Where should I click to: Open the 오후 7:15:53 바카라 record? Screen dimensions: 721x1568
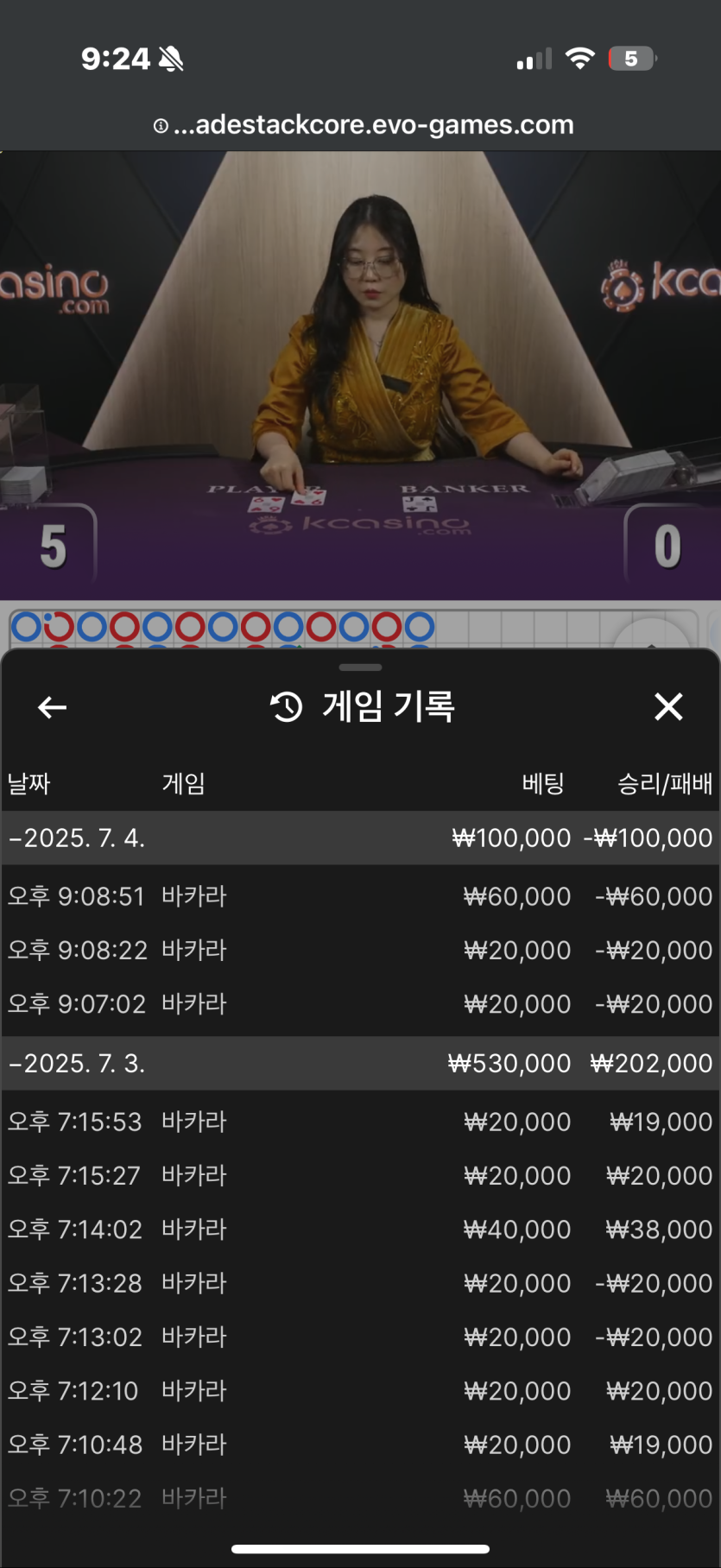coord(360,1122)
